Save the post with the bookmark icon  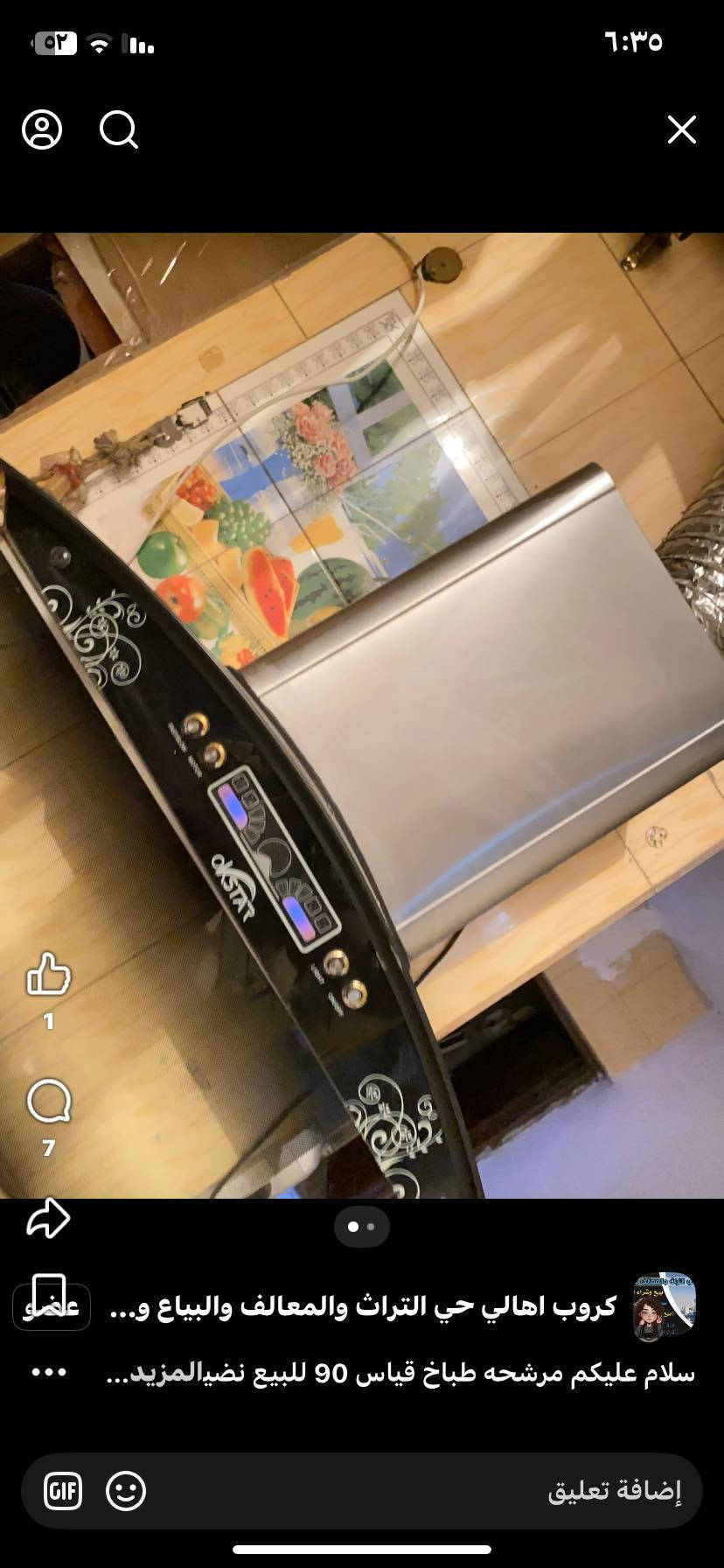[x=48, y=1294]
